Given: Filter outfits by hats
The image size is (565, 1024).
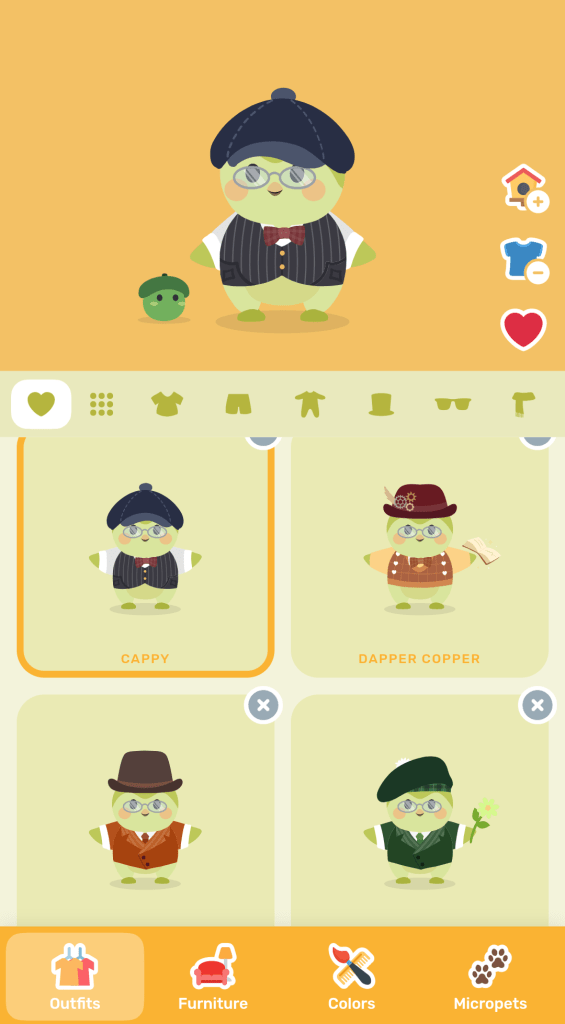Looking at the screenshot, I should coord(381,404).
